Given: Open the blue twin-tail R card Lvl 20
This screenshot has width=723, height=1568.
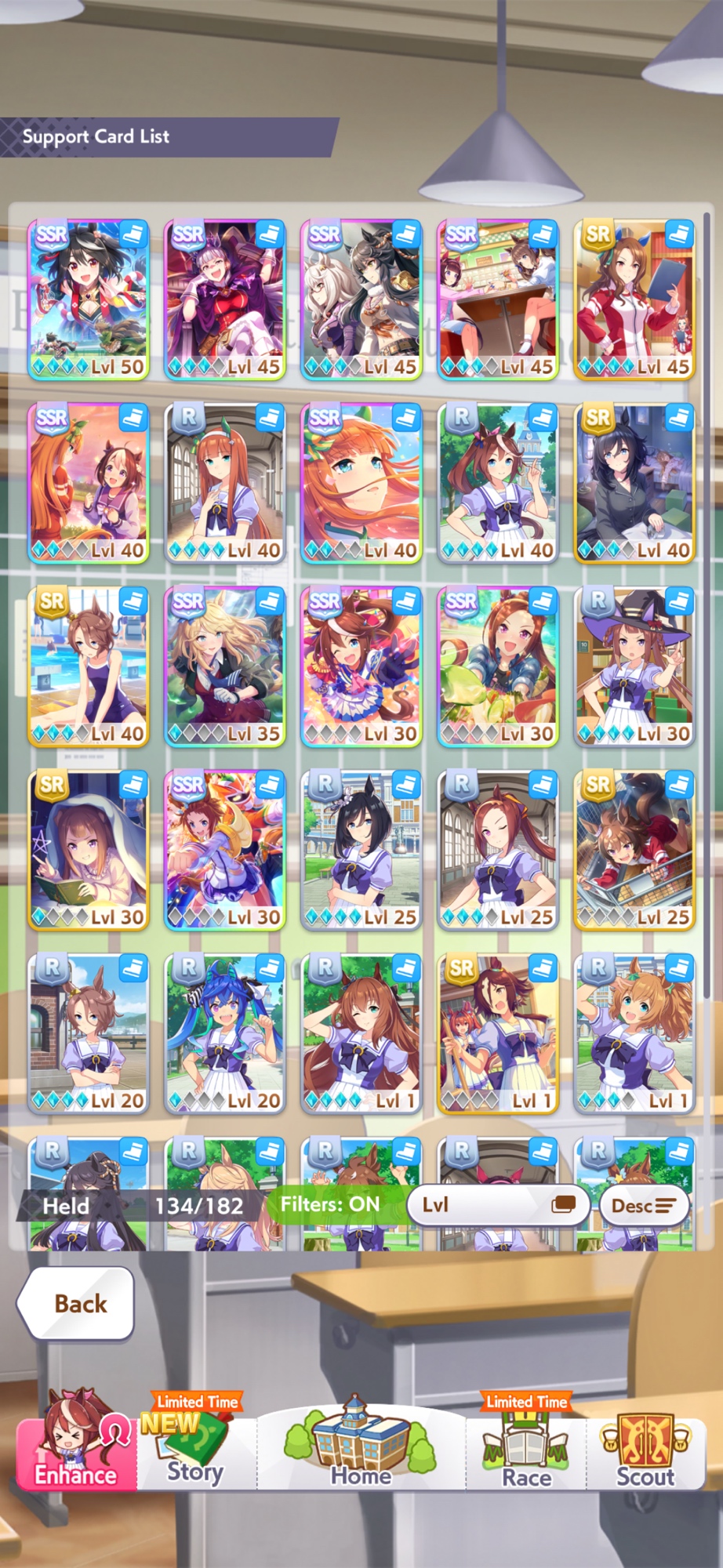Looking at the screenshot, I should 225,1033.
